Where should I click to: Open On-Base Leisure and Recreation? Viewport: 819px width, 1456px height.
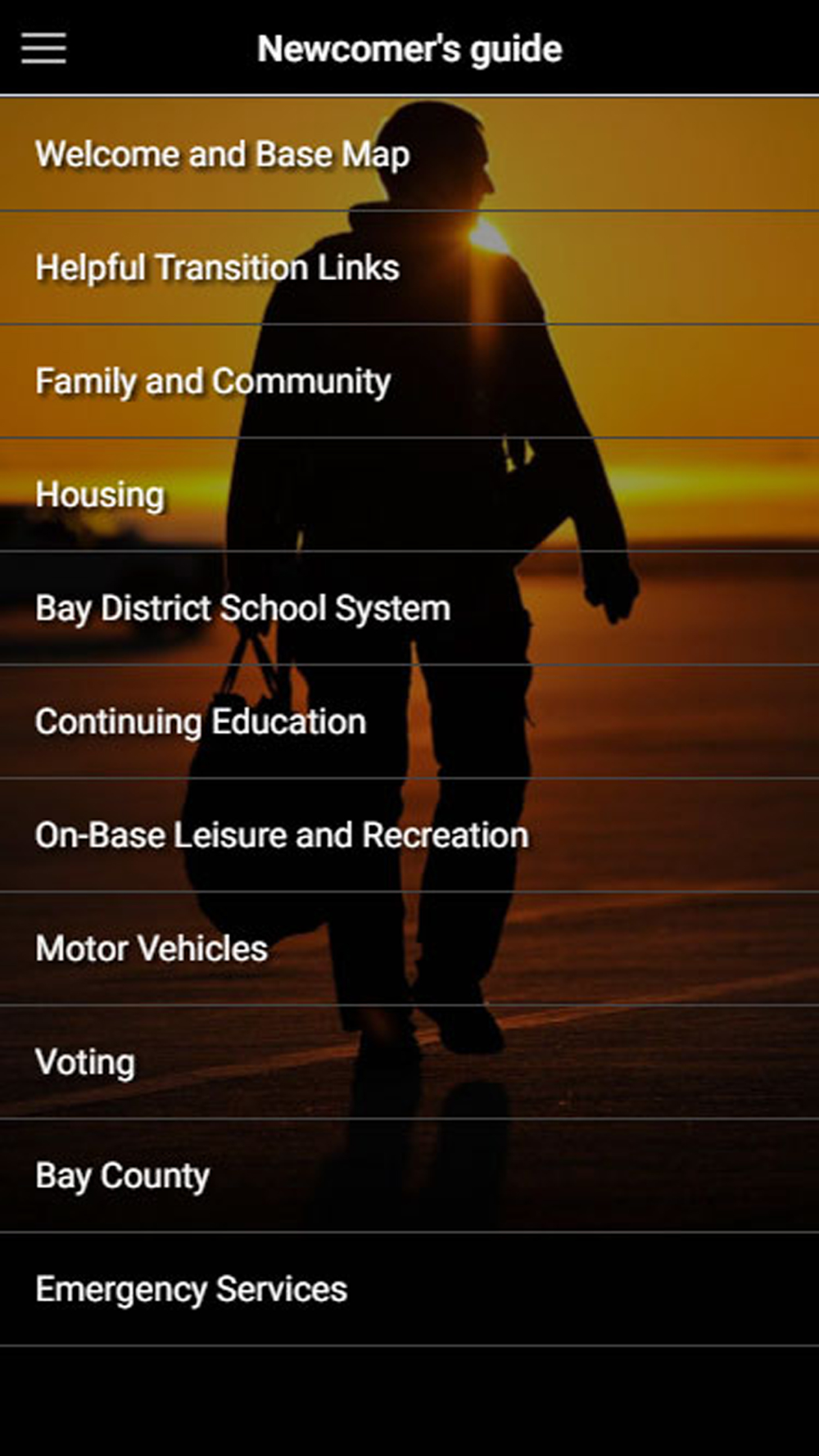[x=282, y=835]
